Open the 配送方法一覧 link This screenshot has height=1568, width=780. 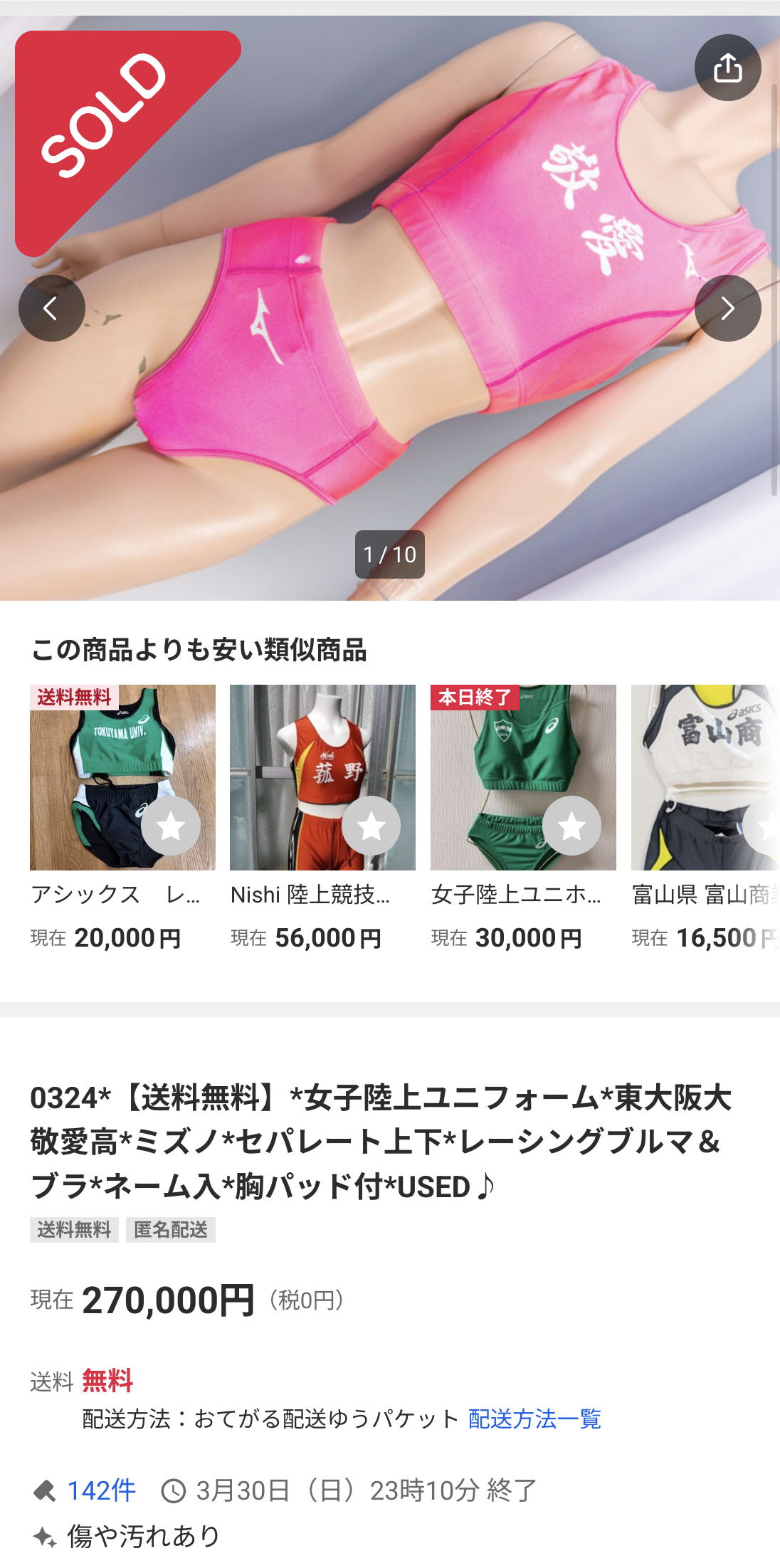click(534, 1419)
